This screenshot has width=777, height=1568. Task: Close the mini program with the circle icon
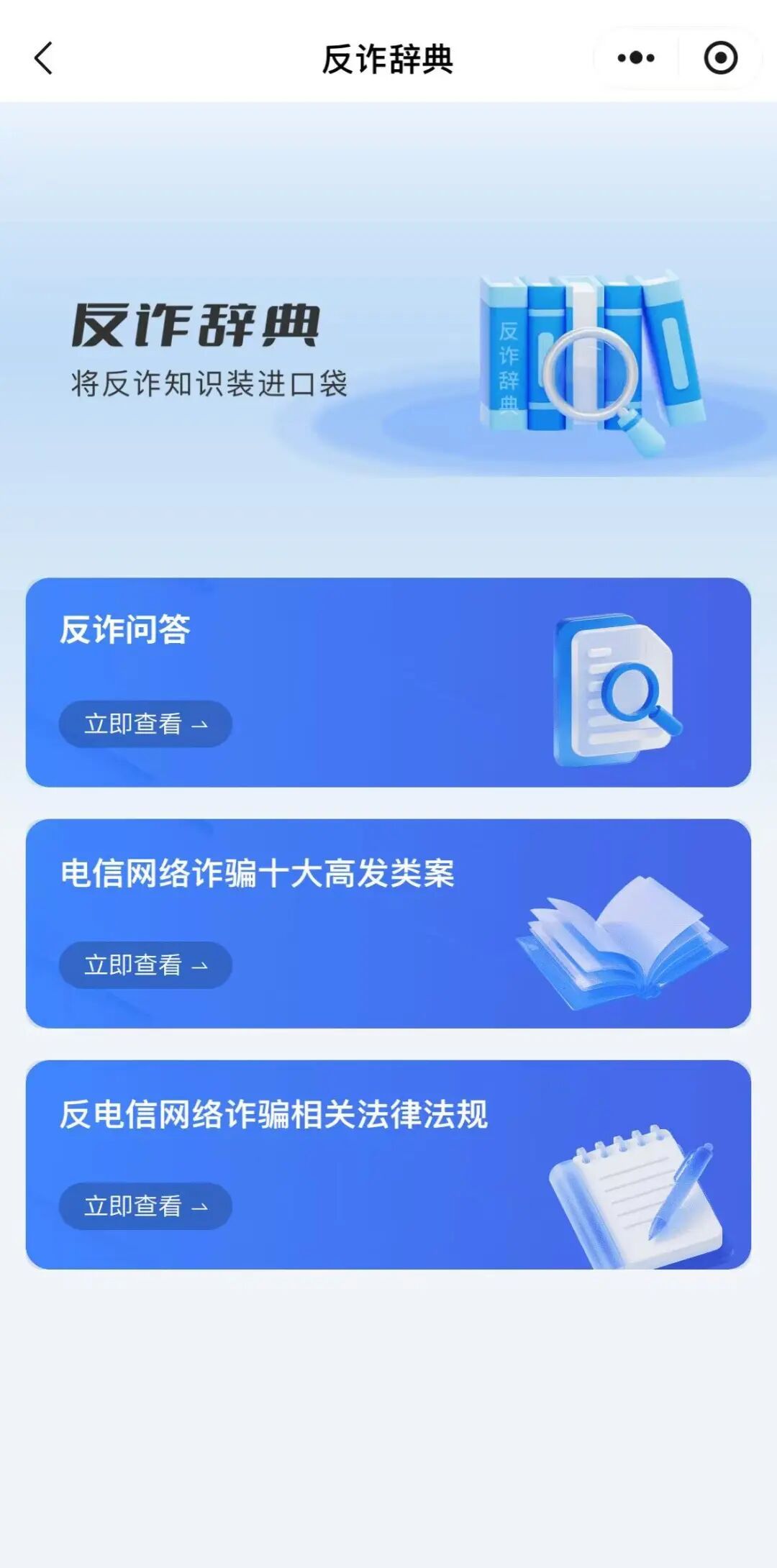click(x=720, y=58)
